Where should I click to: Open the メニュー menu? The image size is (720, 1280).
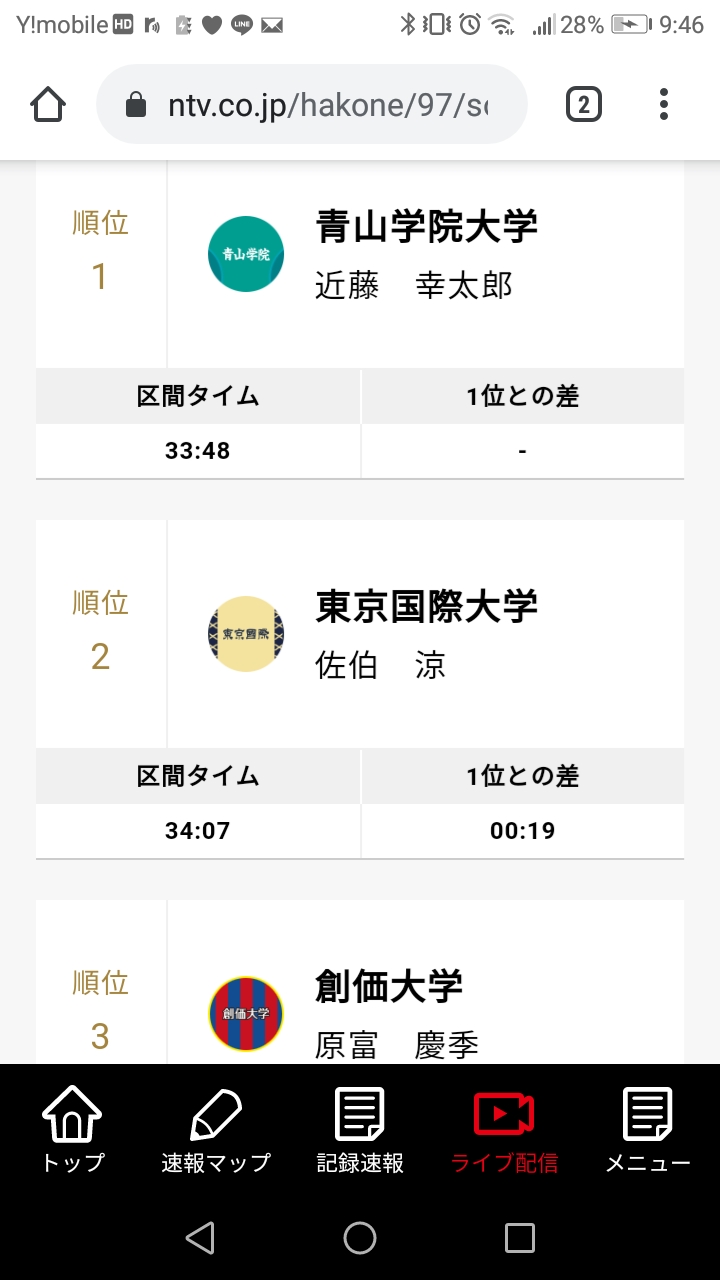pyautogui.click(x=648, y=1130)
